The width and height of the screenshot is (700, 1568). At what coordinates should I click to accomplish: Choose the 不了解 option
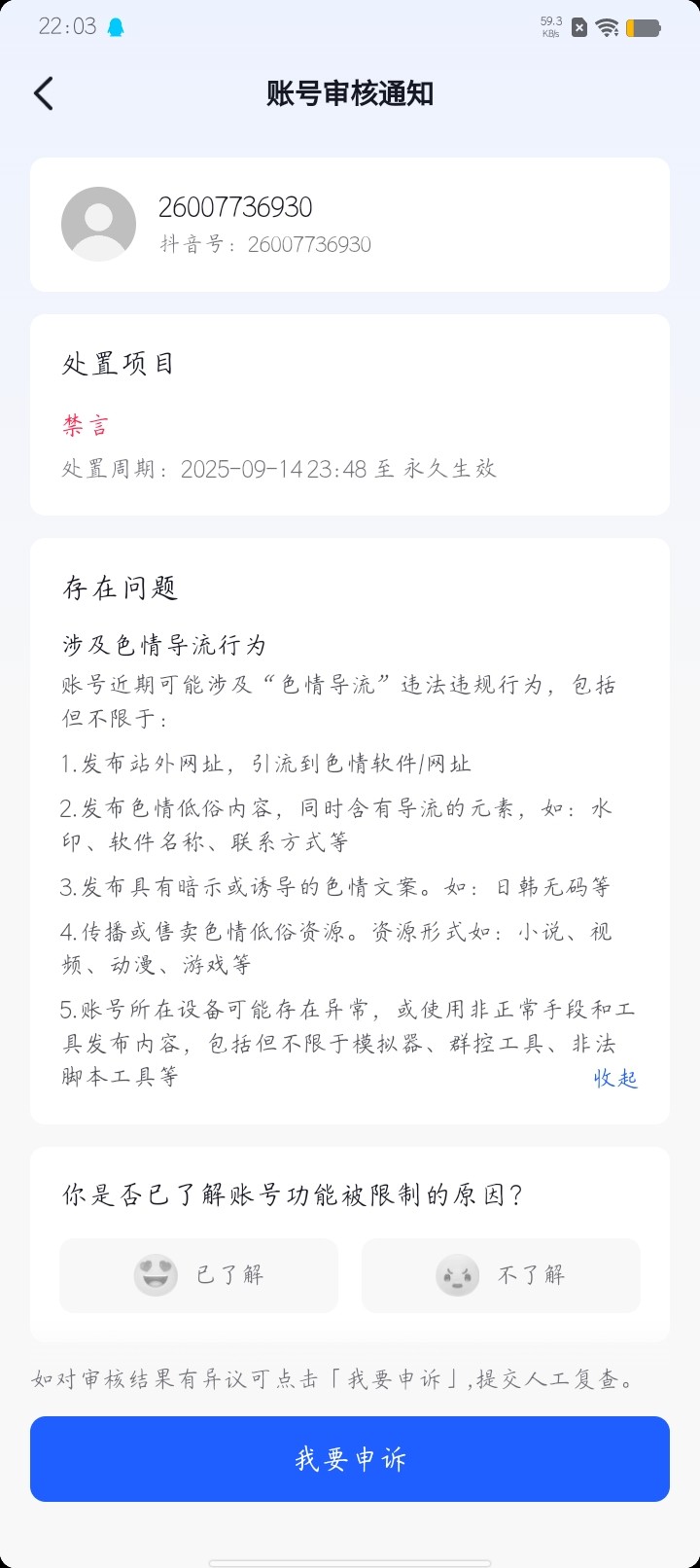tap(501, 1275)
